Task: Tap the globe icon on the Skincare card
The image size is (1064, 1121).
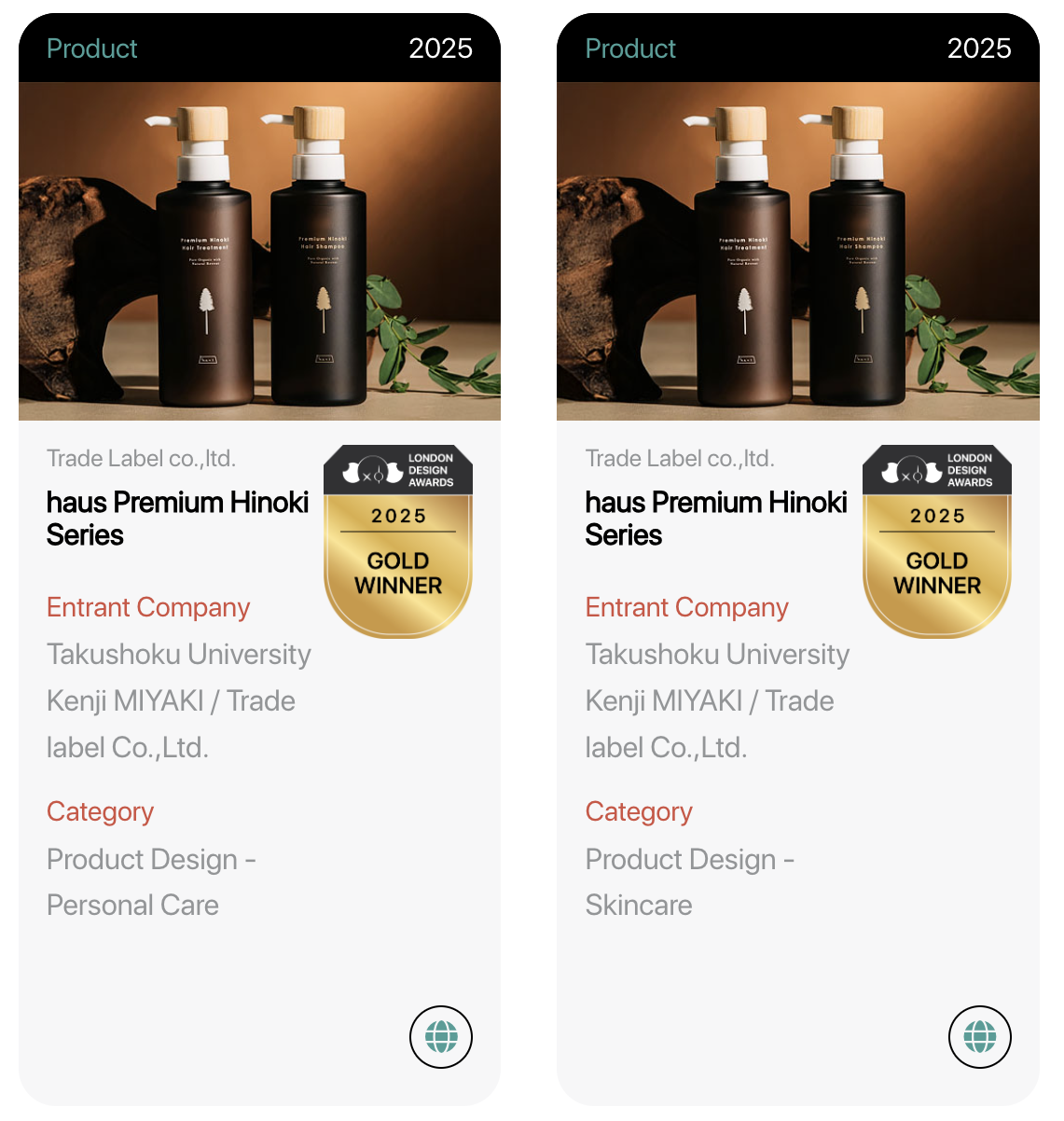Action: (x=979, y=1036)
